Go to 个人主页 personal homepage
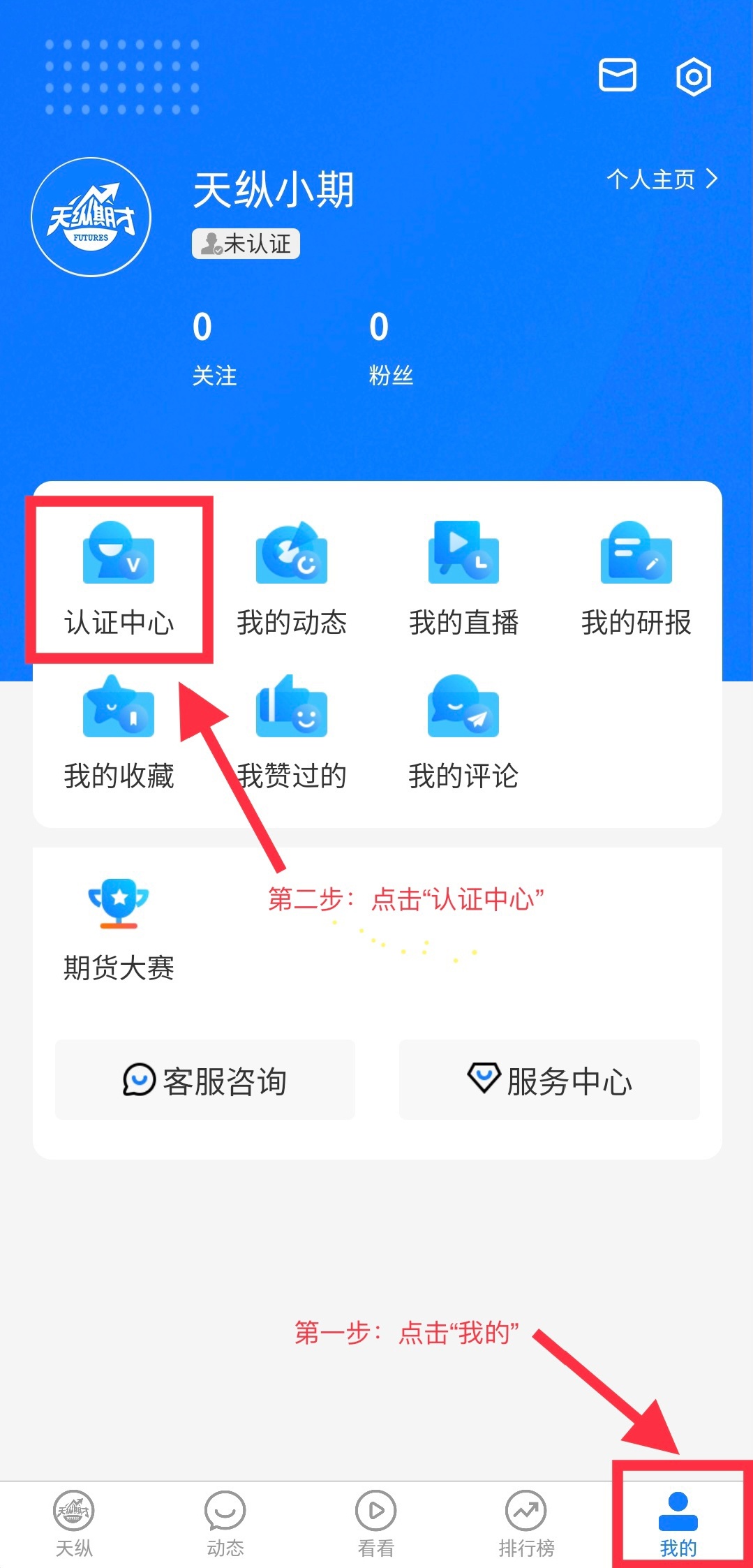This screenshot has width=753, height=1568. [x=661, y=179]
